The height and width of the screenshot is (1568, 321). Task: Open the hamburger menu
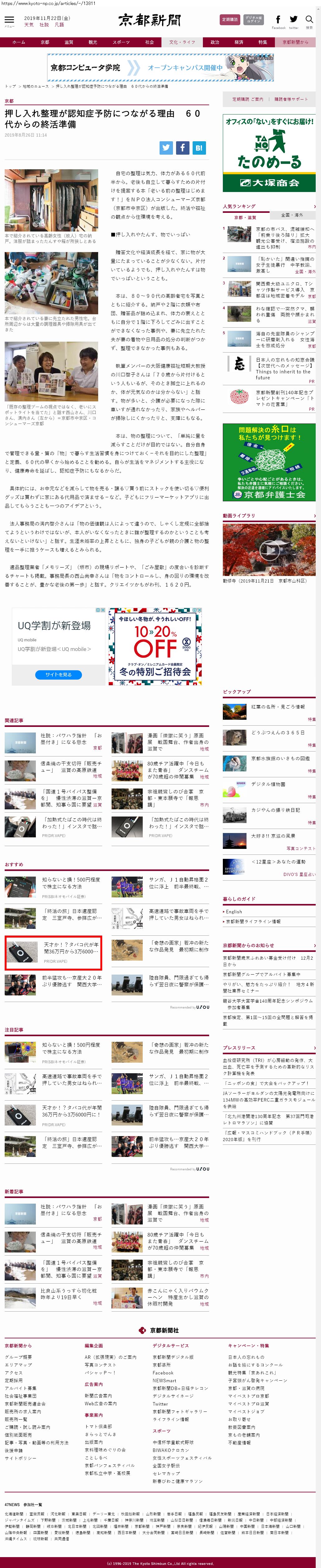(x=9, y=21)
